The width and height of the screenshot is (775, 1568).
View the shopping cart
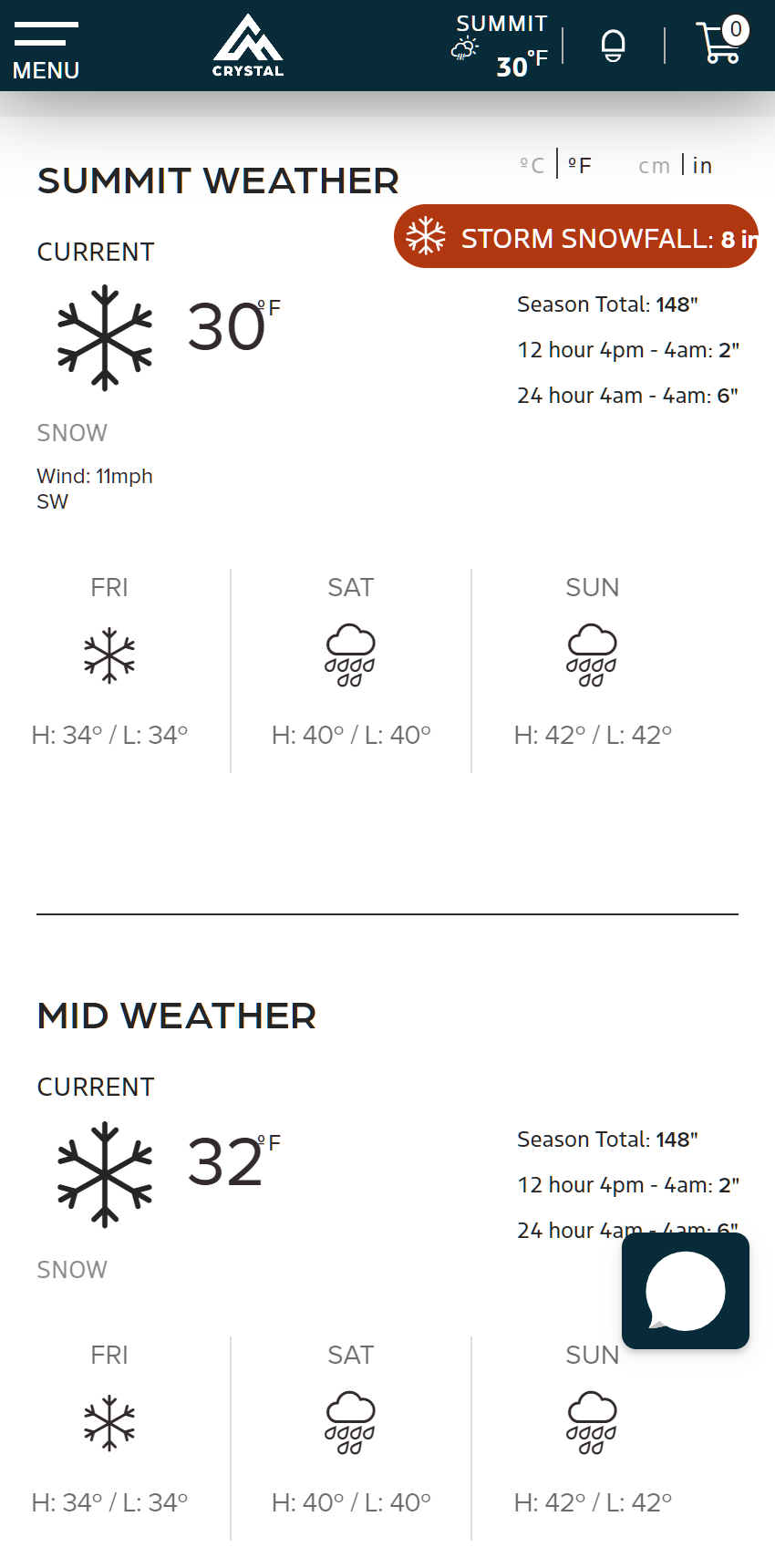point(720,43)
